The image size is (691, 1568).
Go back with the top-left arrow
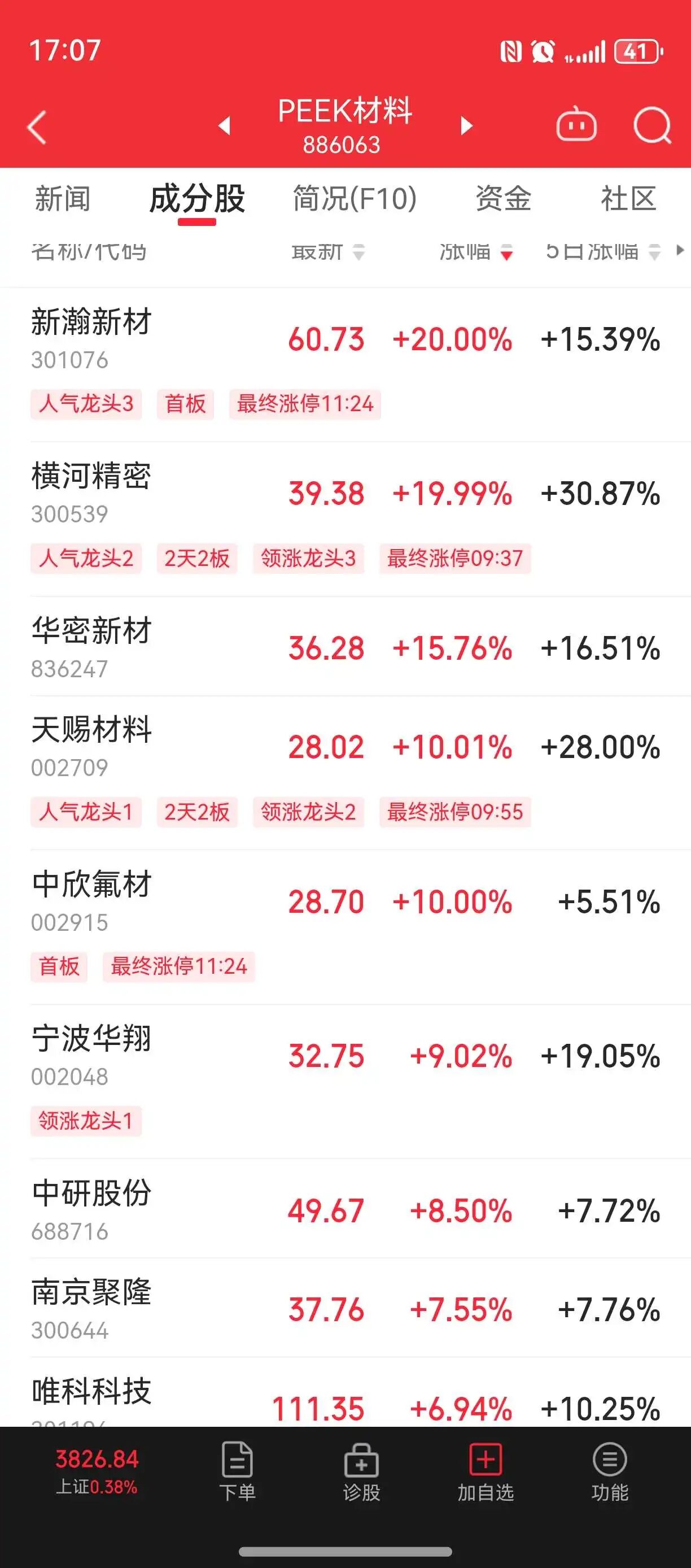point(37,127)
